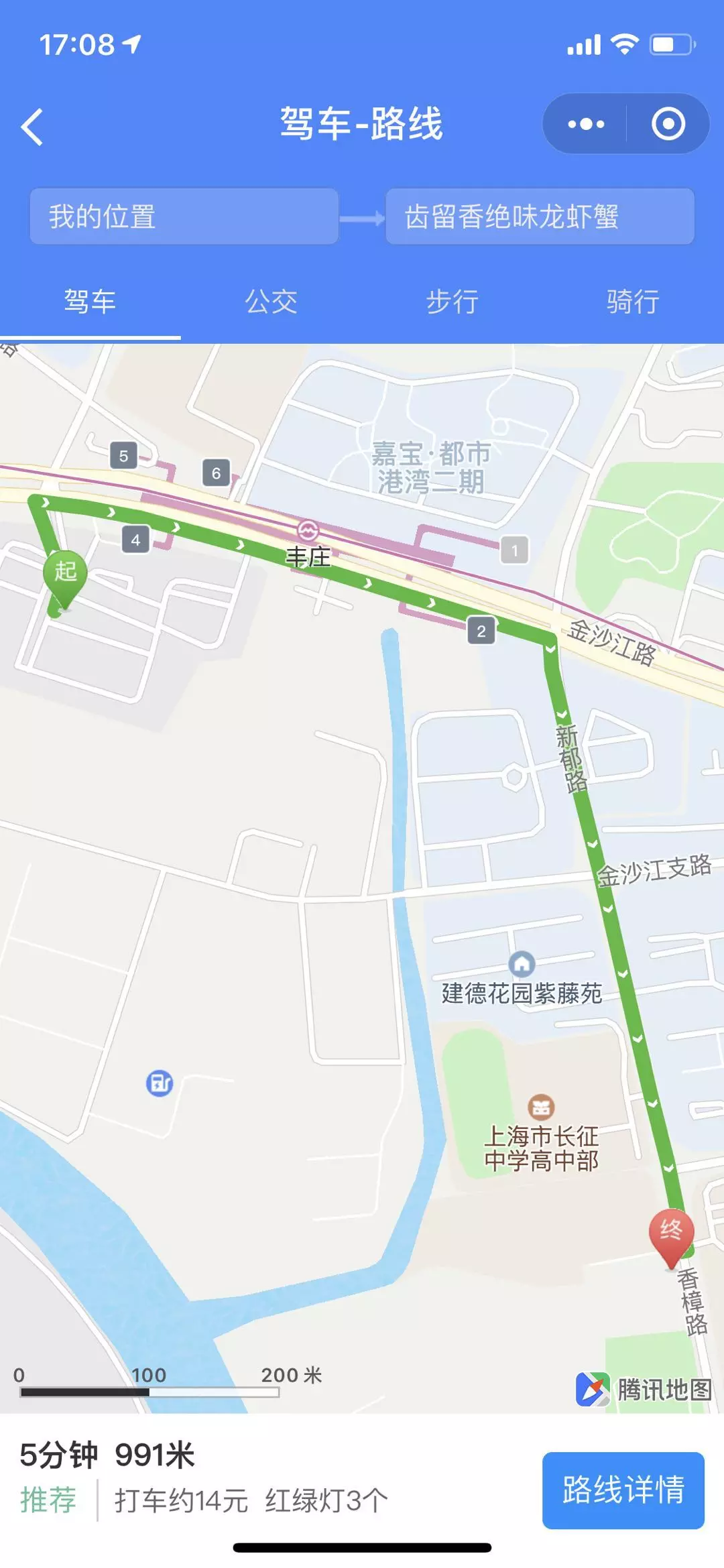Select the 驾车 driving tab
This screenshot has width=724, height=1568.
click(x=90, y=301)
